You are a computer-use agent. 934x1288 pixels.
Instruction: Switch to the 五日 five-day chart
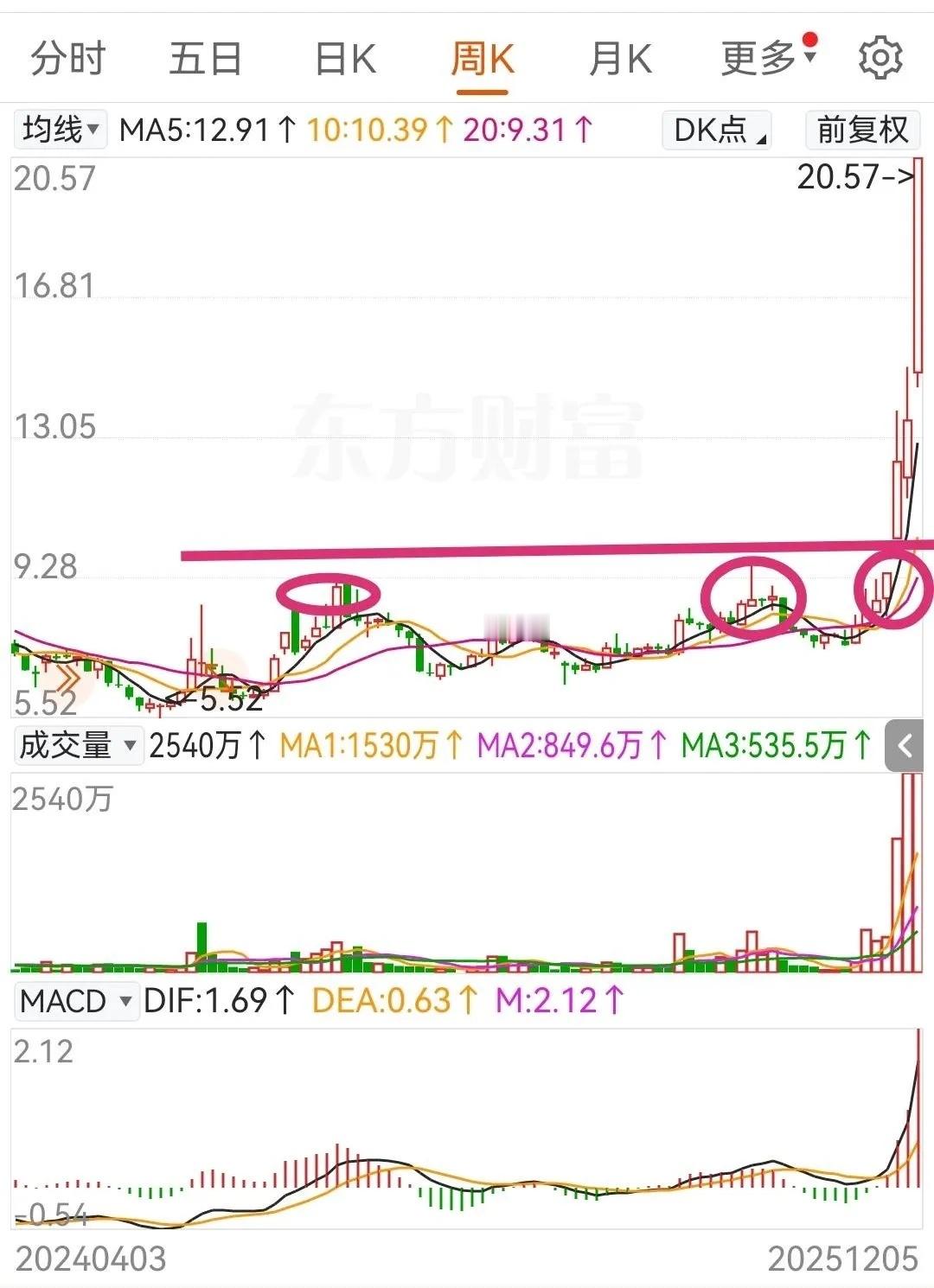[204, 59]
